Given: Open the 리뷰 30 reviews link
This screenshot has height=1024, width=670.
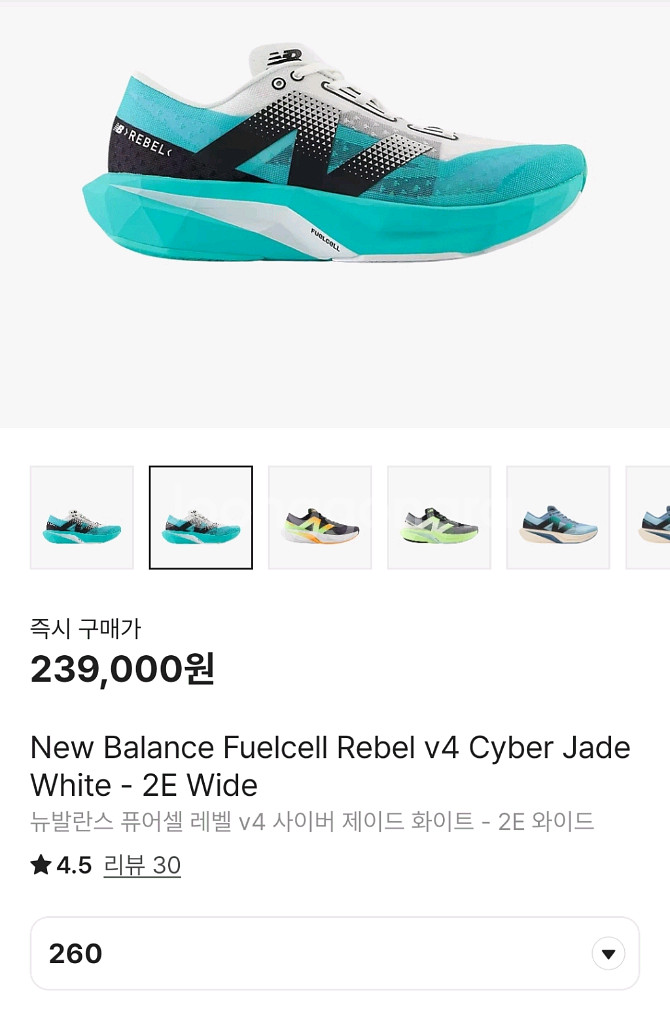Looking at the screenshot, I should pos(142,865).
